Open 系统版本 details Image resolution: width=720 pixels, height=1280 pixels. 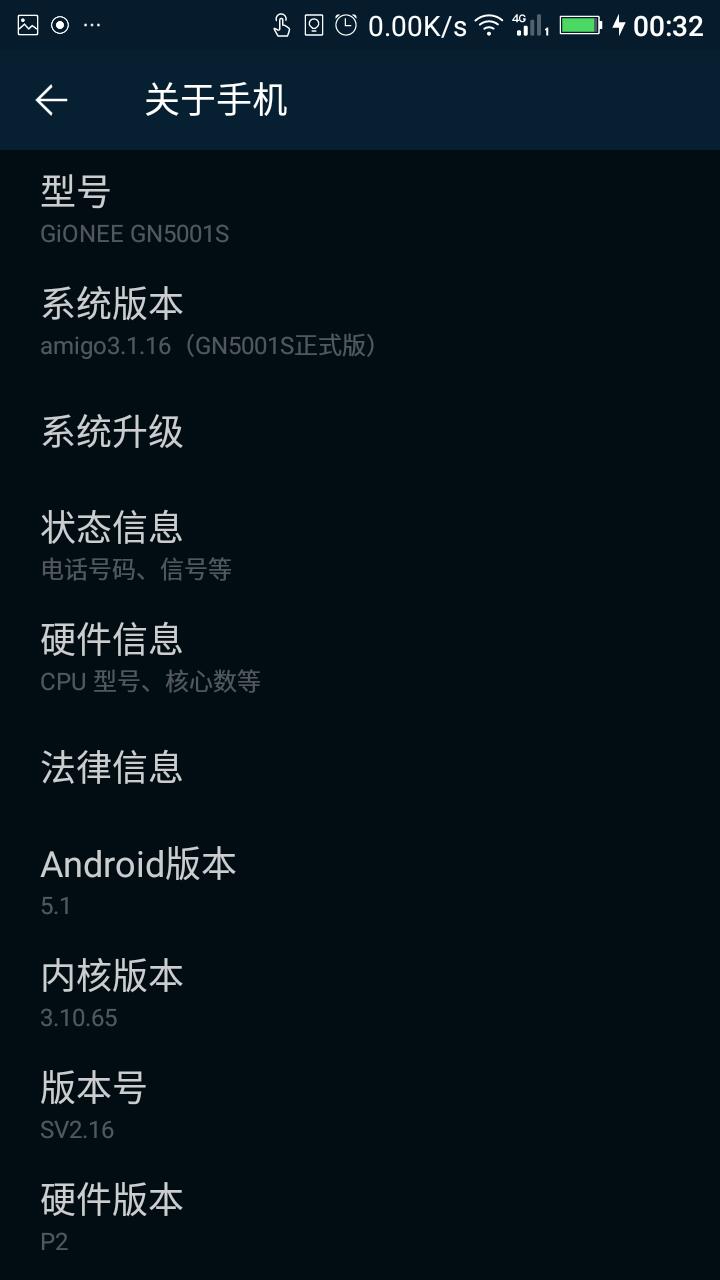point(360,320)
